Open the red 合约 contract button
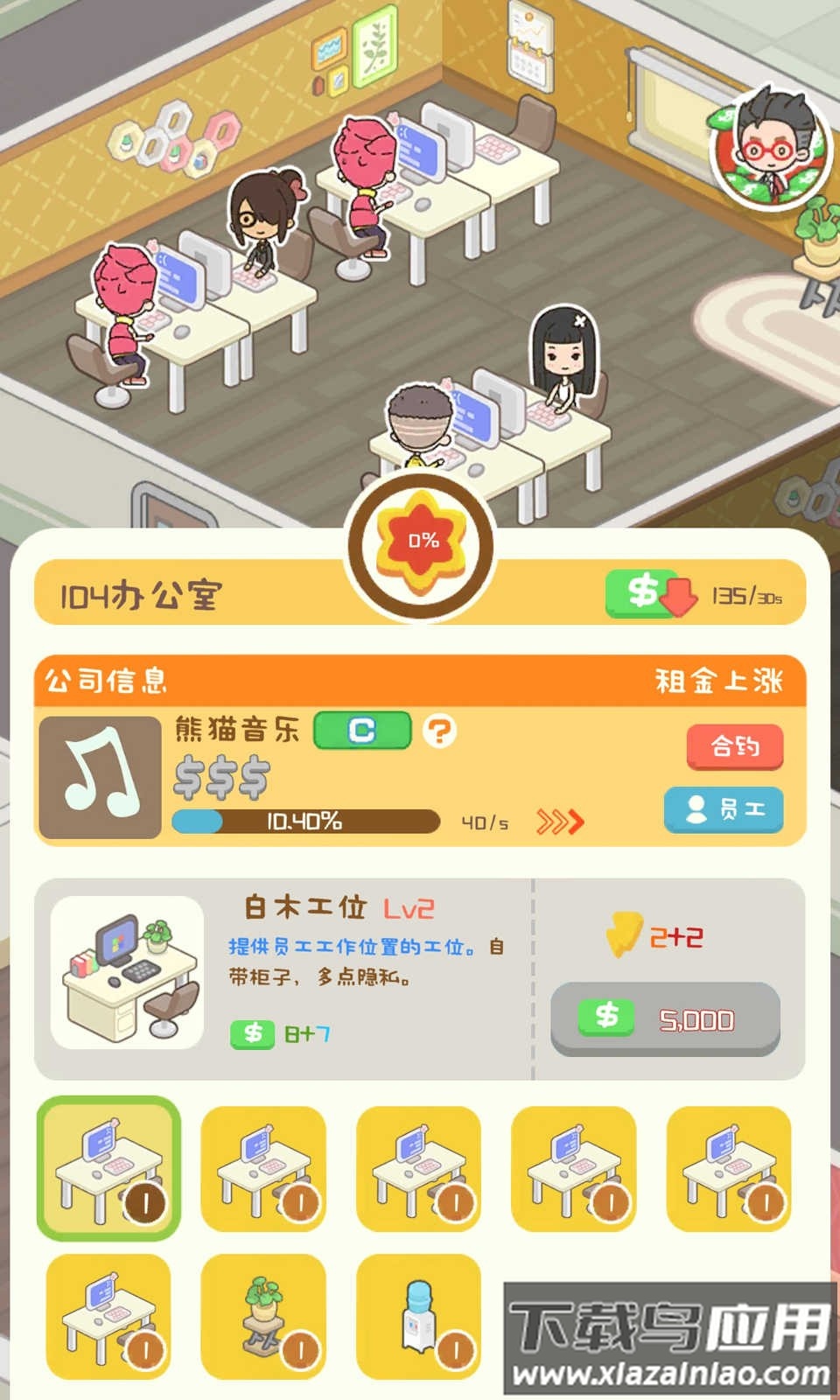 (x=733, y=747)
